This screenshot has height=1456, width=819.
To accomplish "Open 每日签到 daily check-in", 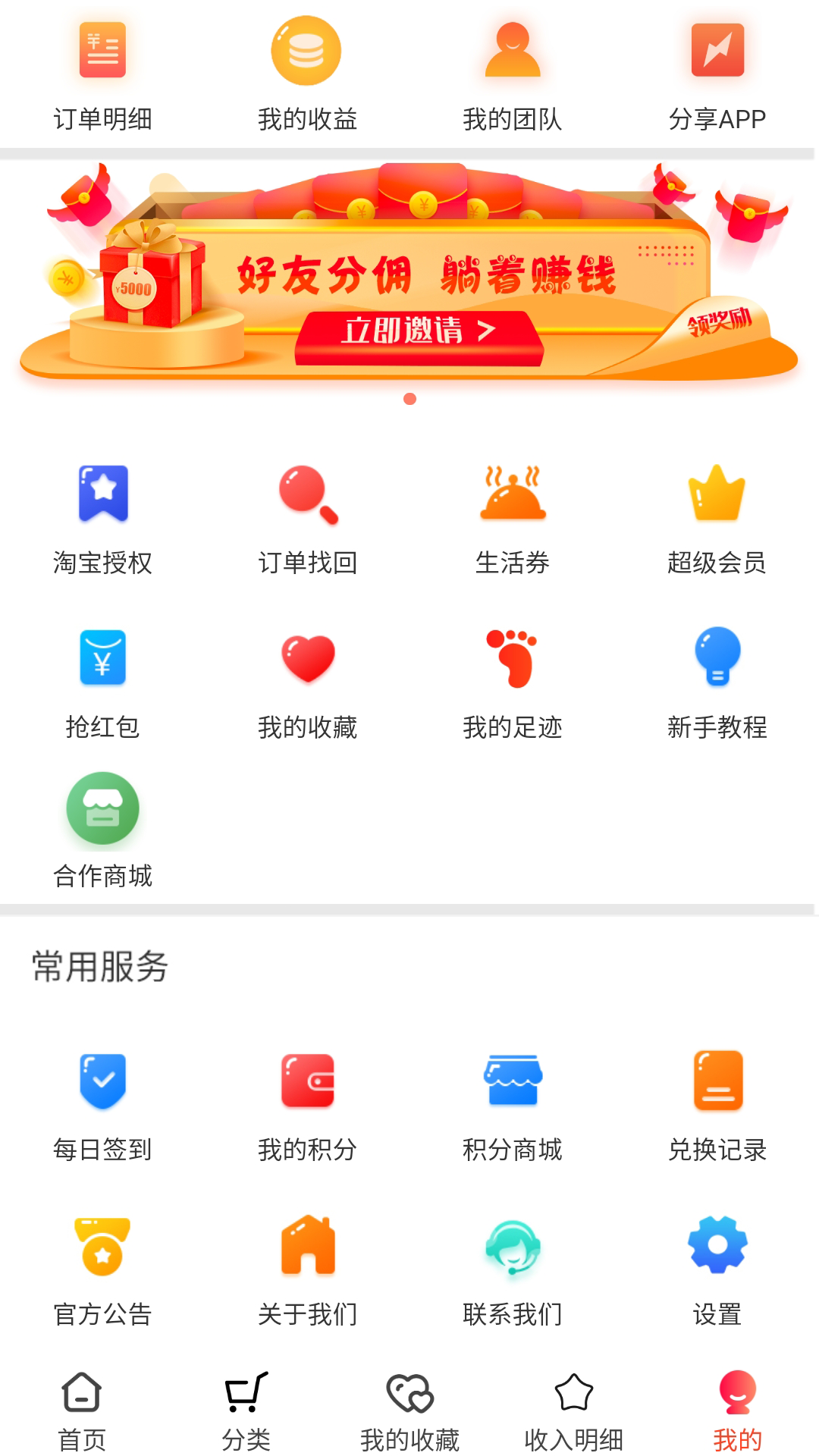I will pos(101,1107).
